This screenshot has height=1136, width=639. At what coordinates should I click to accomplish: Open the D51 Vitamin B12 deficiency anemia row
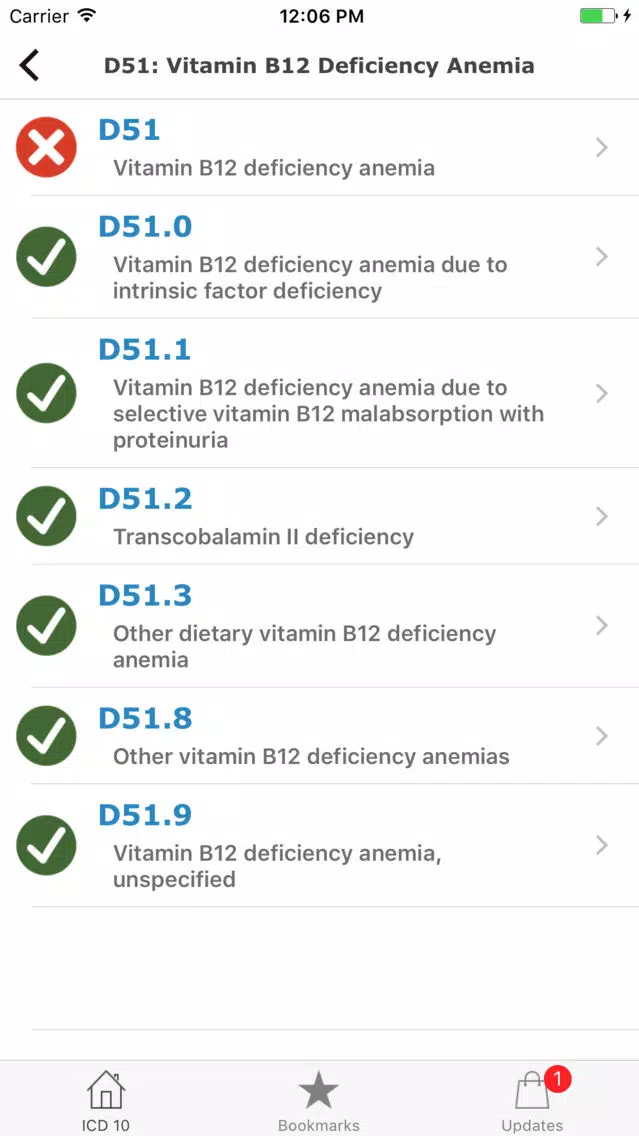click(x=320, y=148)
